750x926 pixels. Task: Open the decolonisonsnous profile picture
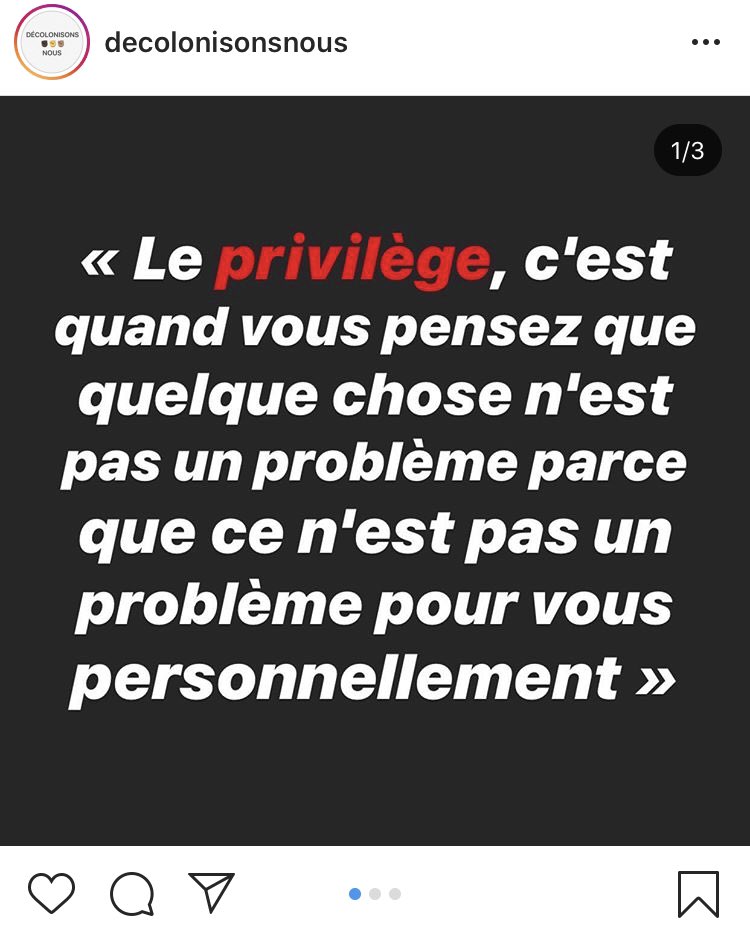(52, 42)
